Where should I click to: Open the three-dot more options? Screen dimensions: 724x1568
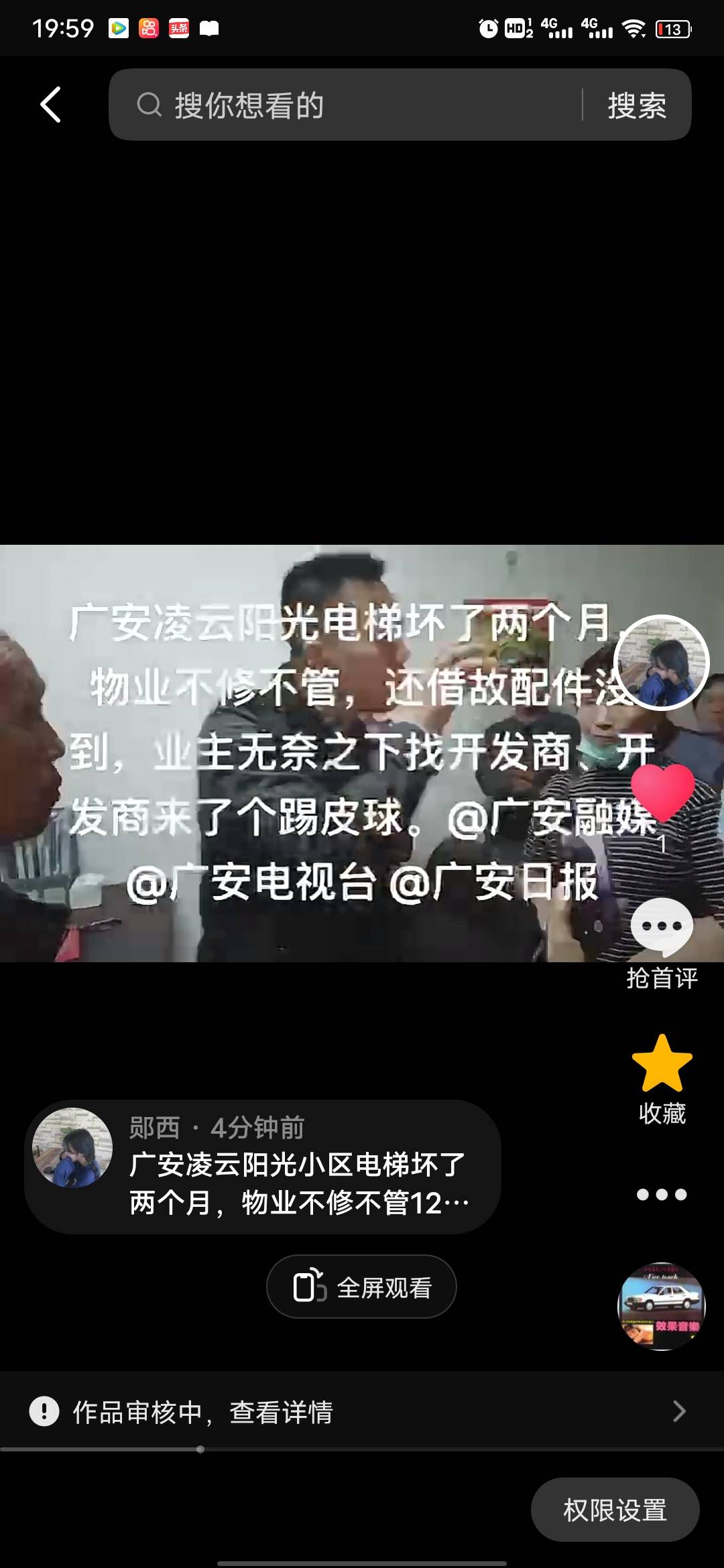[662, 1194]
